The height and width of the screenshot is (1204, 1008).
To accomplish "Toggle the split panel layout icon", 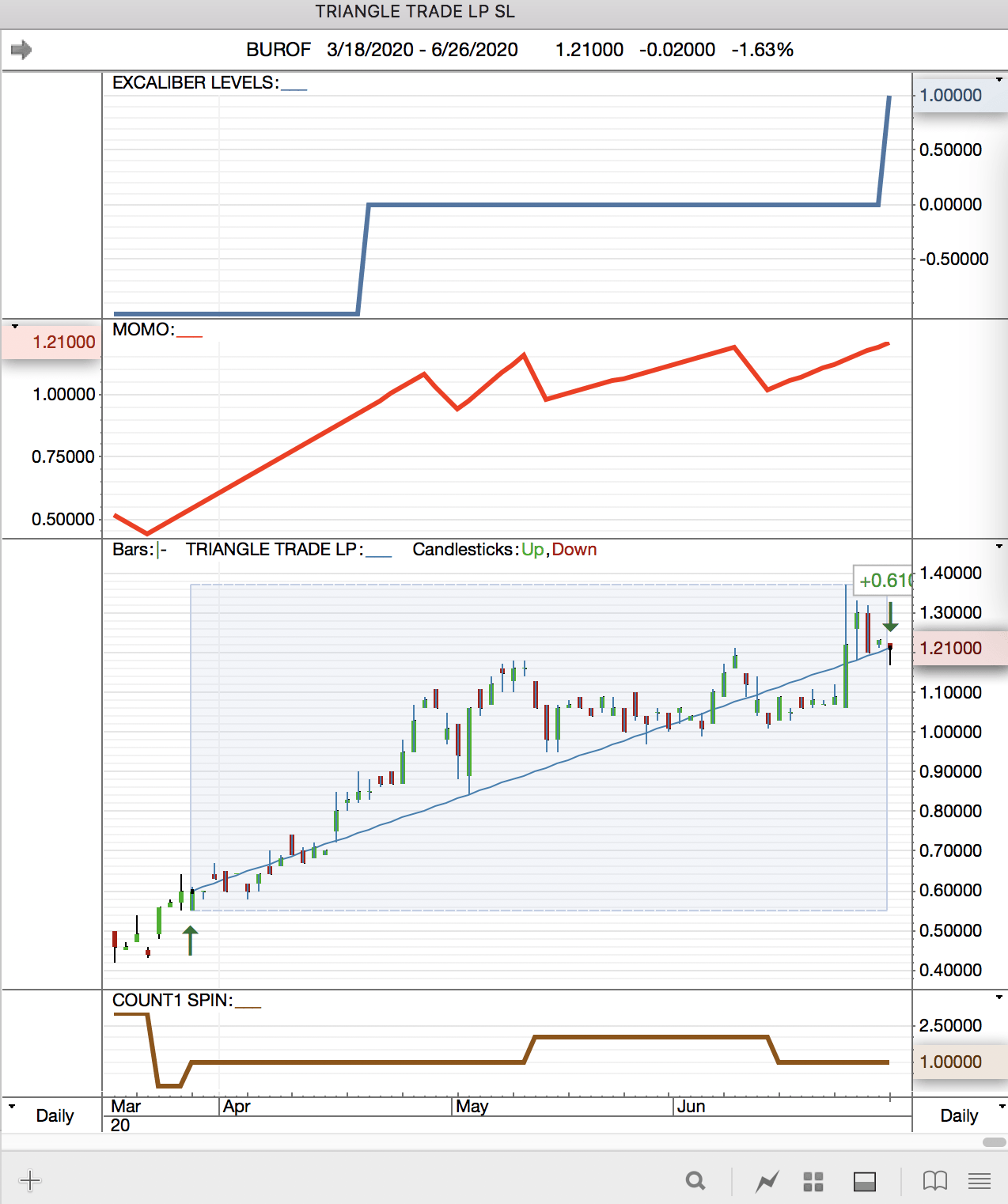I will pos(865,1181).
